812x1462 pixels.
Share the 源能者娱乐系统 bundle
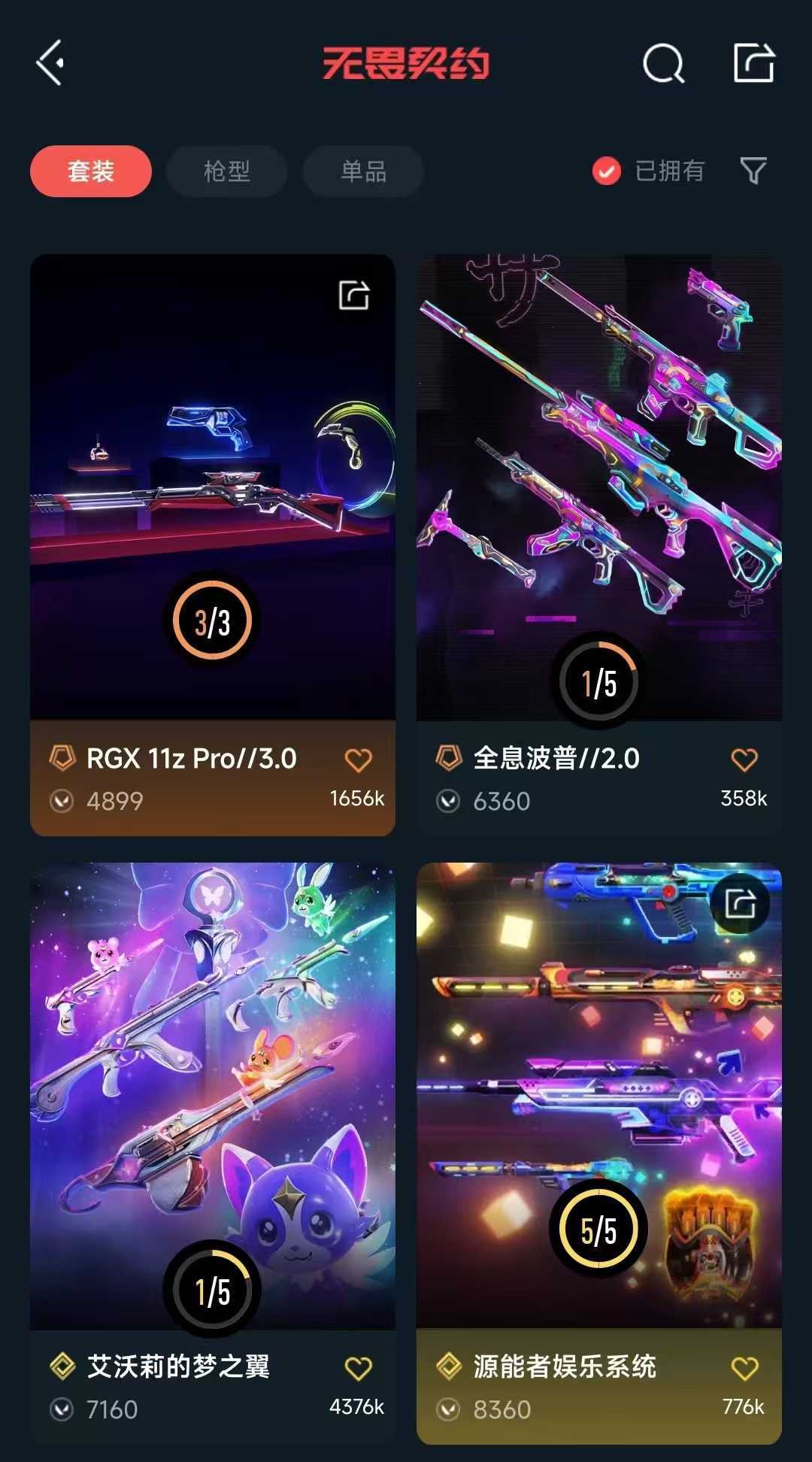coord(740,903)
